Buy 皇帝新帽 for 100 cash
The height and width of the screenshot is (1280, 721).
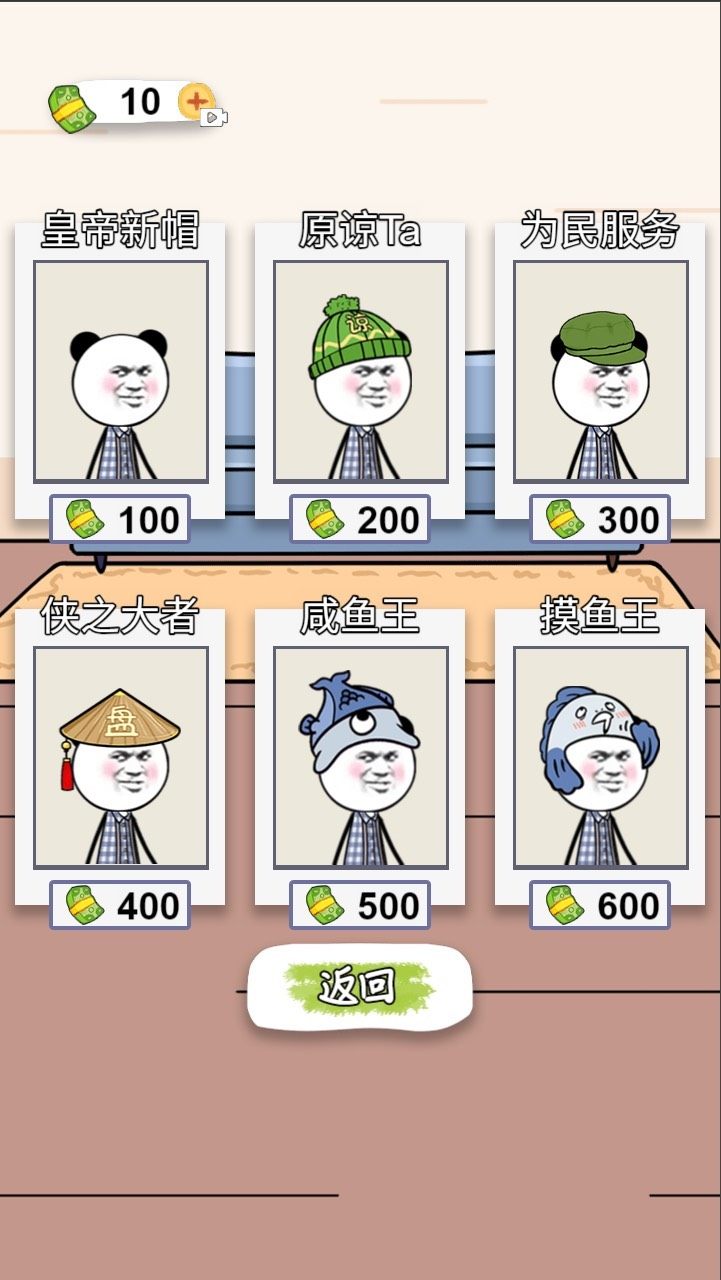(x=120, y=519)
